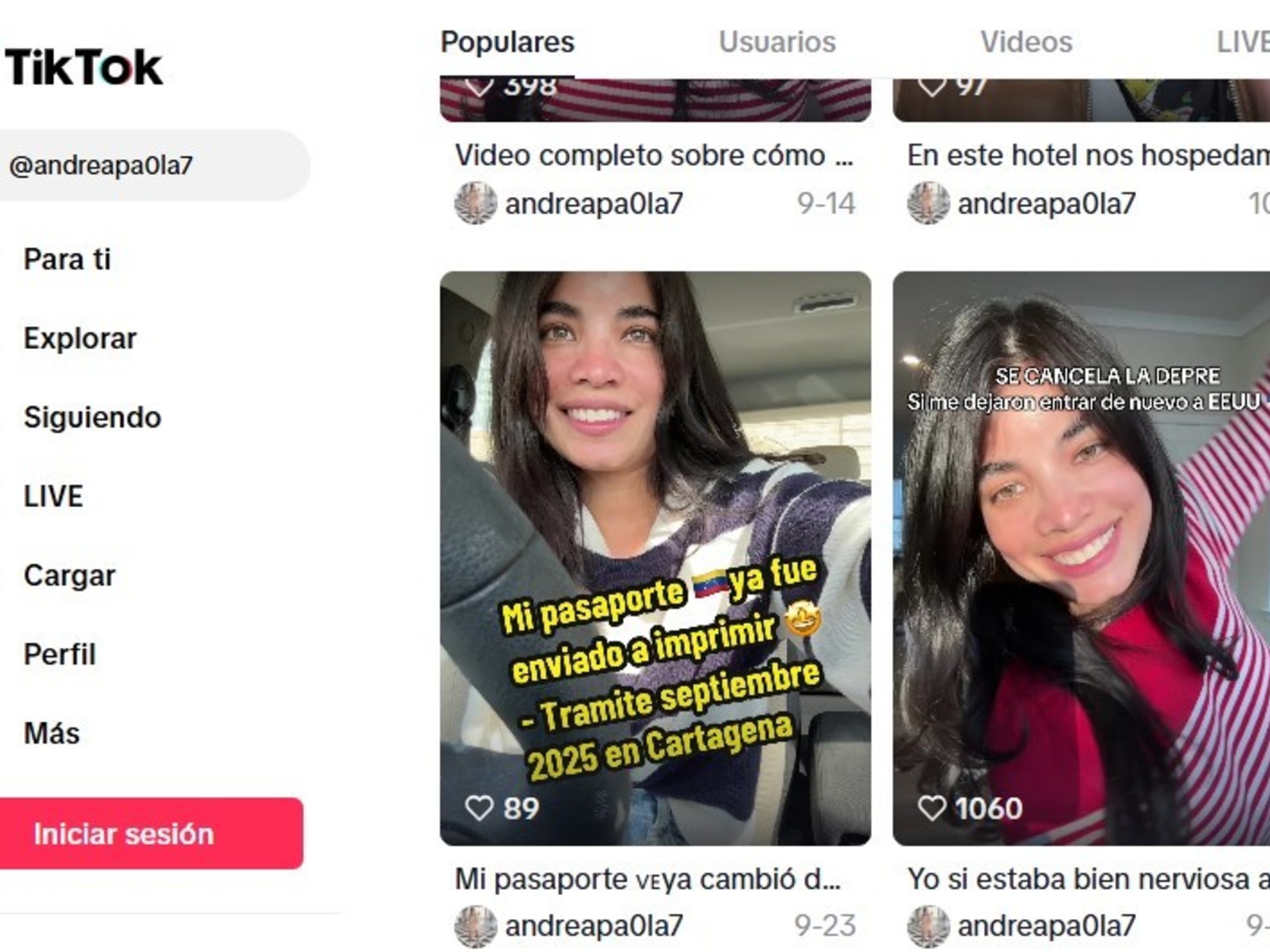Expand the Más menu
Viewport: 1270px width, 952px height.
coord(51,734)
